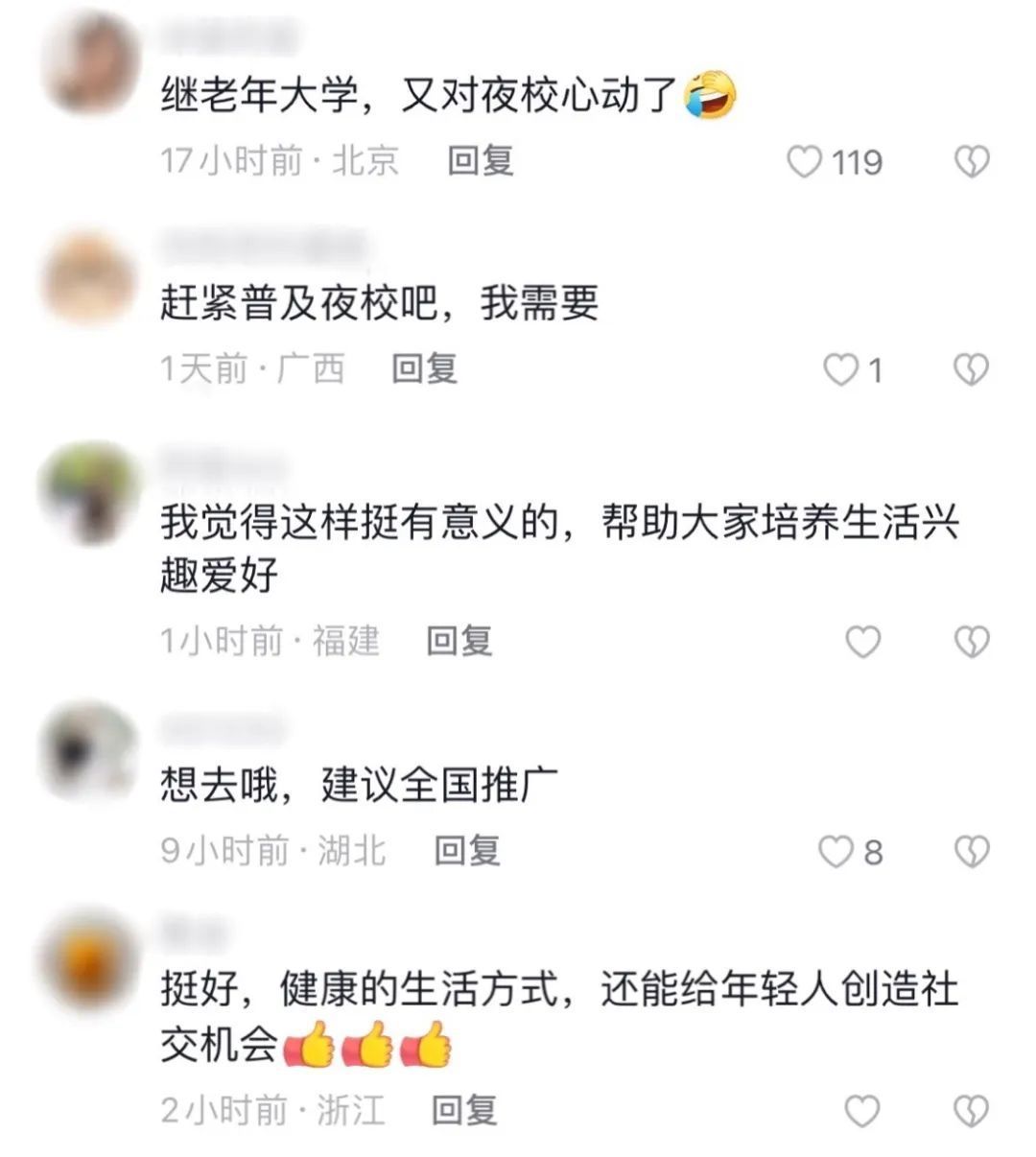Screen dimensions: 1036x1157
Task: Reply to the 17小时前 Beijing comment
Action: click(x=481, y=160)
